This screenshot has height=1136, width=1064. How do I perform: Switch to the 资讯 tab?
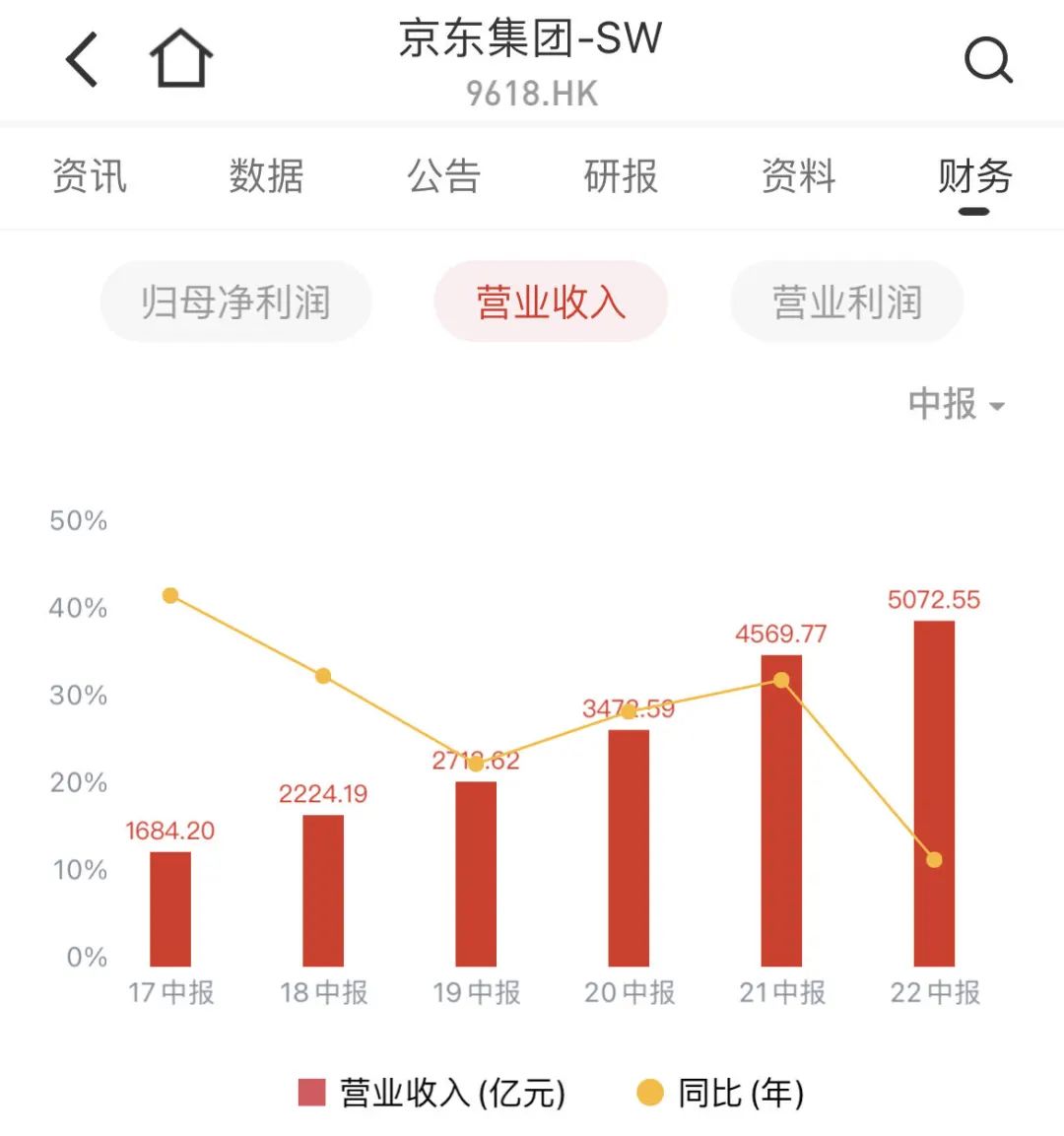coord(90,177)
